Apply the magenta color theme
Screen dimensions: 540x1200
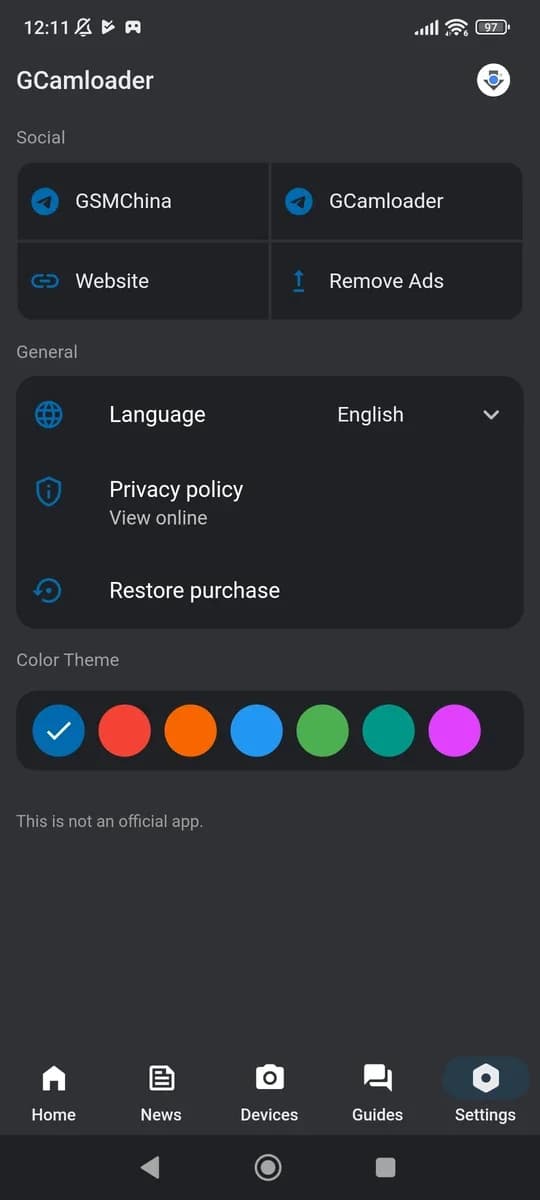[455, 731]
